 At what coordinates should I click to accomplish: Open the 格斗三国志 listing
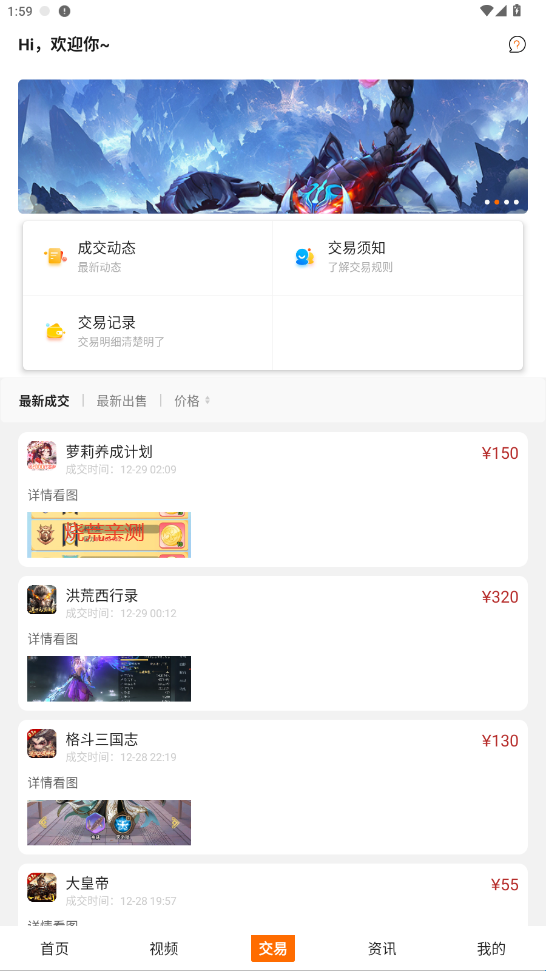[x=273, y=786]
